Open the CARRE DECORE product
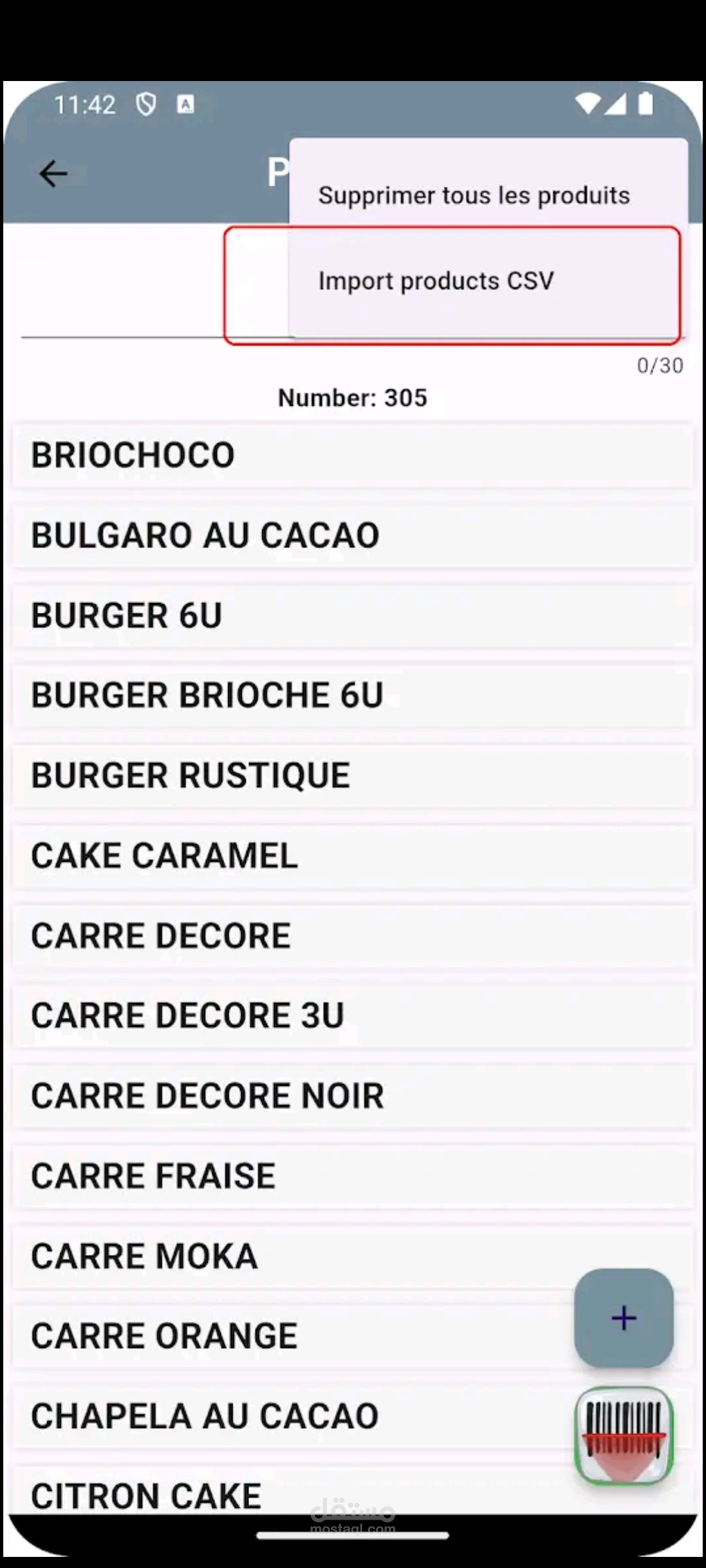 [353, 936]
